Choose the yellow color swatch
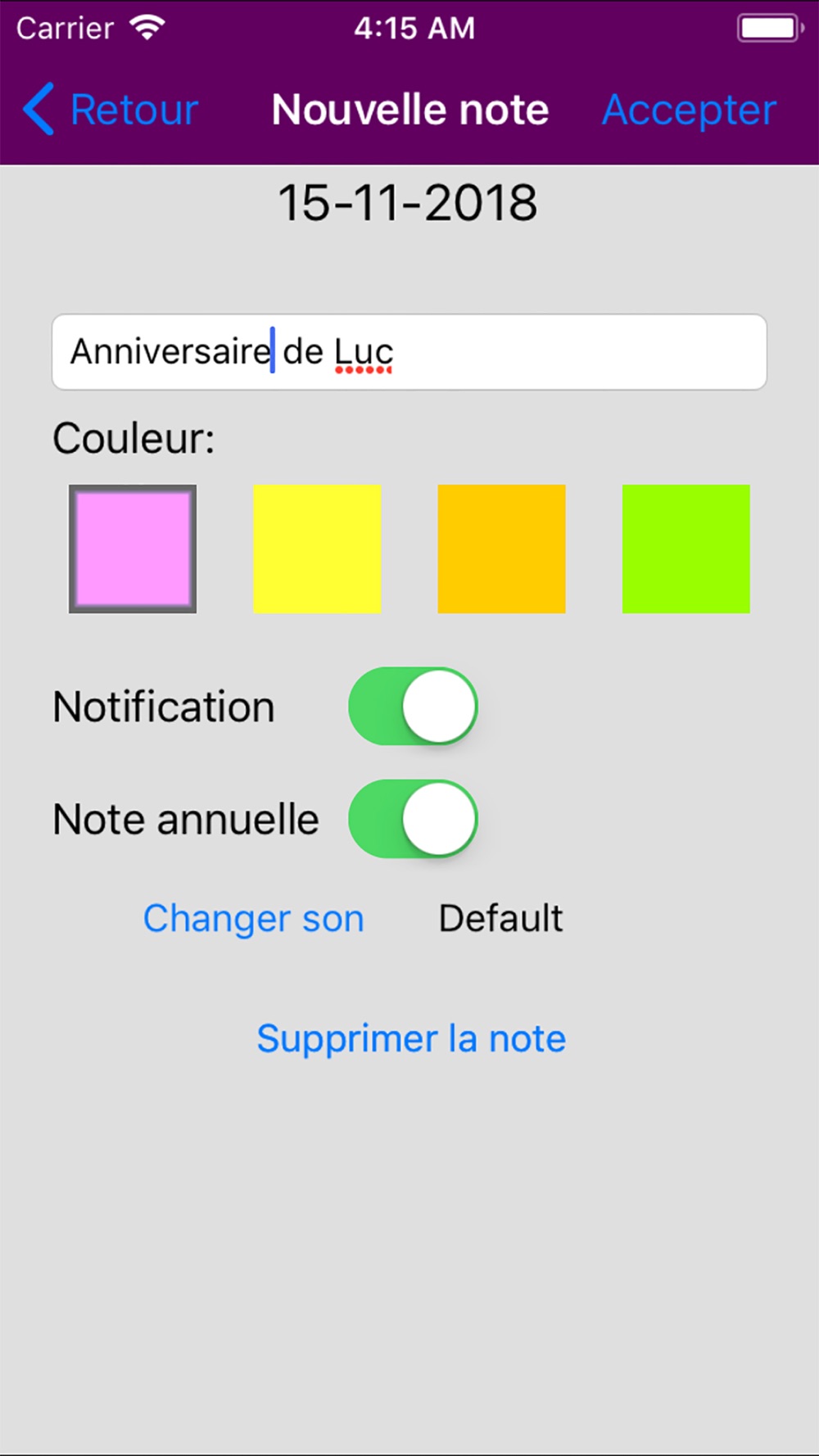This screenshot has height=1456, width=819. click(317, 549)
